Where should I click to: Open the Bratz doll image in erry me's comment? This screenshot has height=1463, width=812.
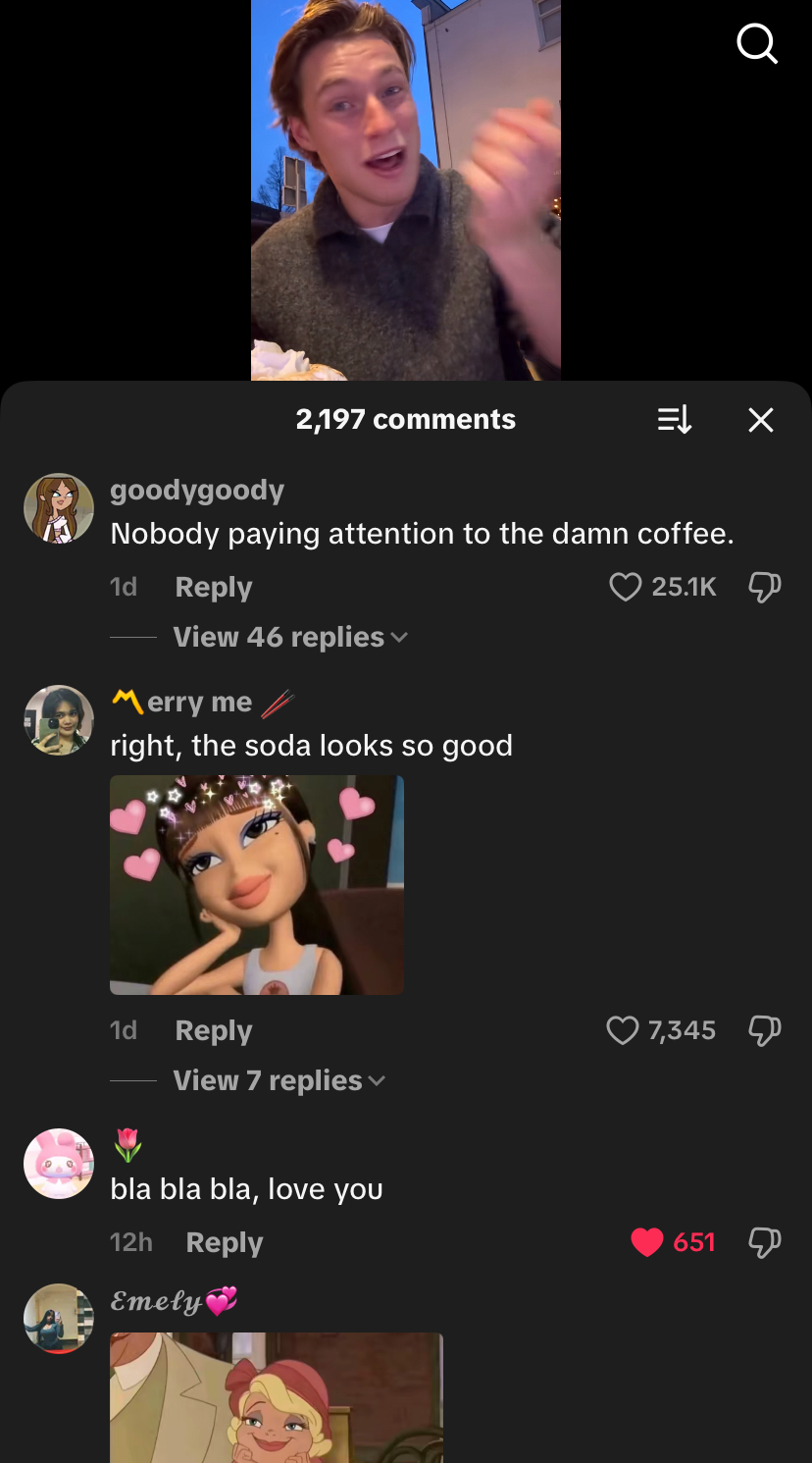pyautogui.click(x=257, y=885)
